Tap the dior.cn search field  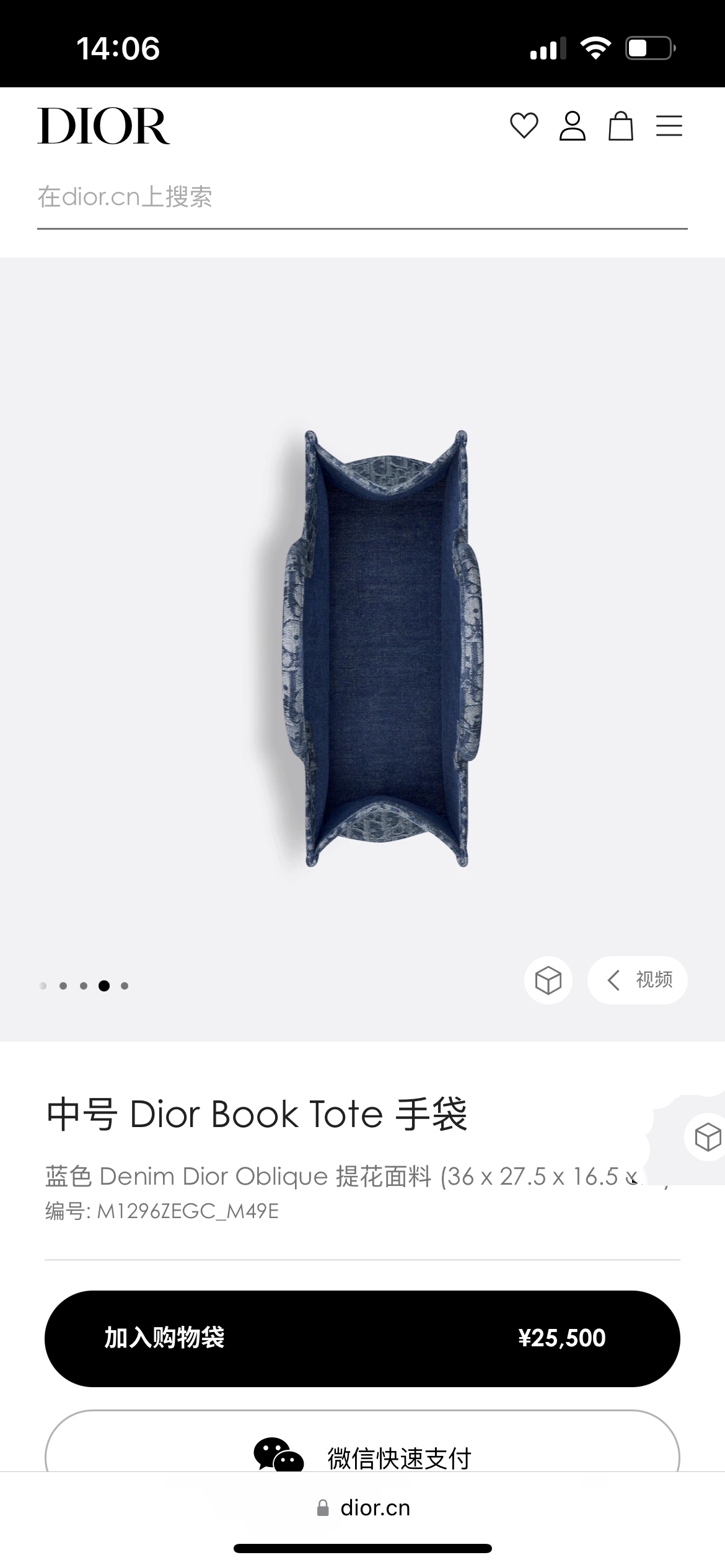[x=362, y=198]
